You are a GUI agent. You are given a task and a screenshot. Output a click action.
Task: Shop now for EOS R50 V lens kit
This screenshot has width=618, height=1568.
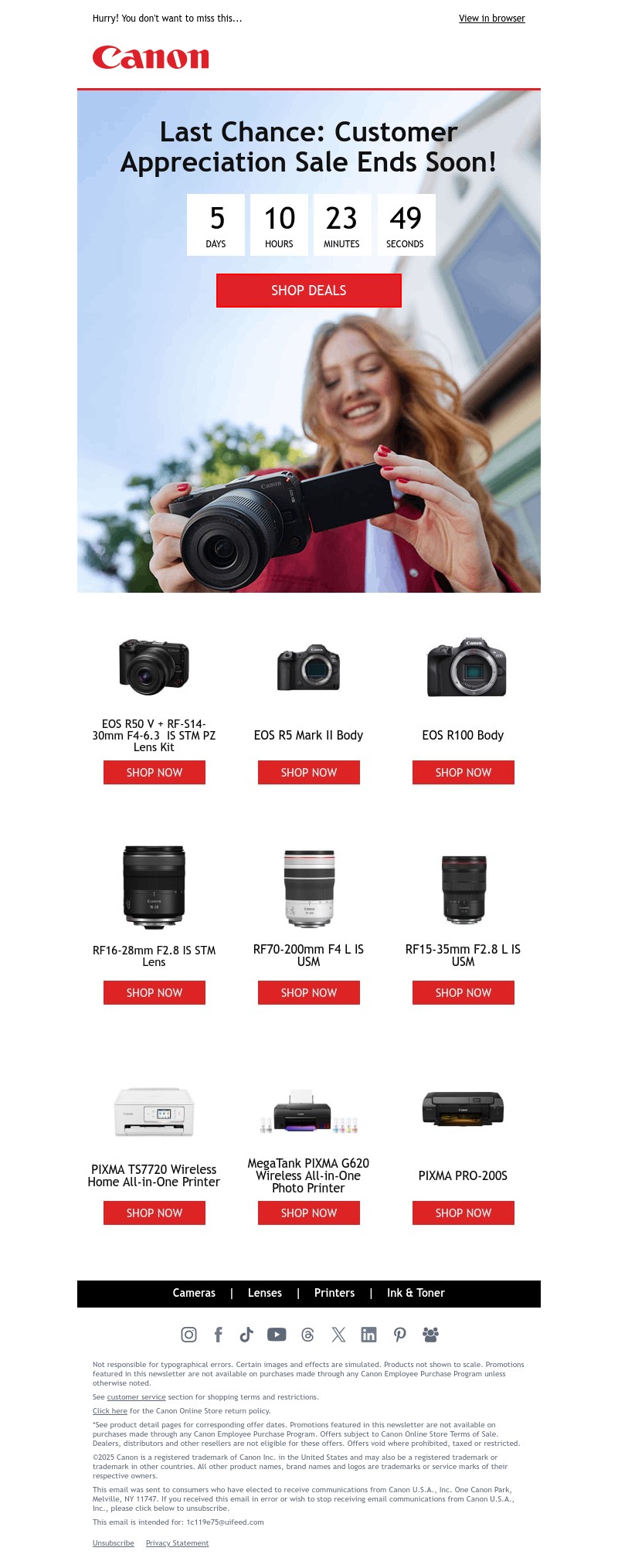click(154, 772)
